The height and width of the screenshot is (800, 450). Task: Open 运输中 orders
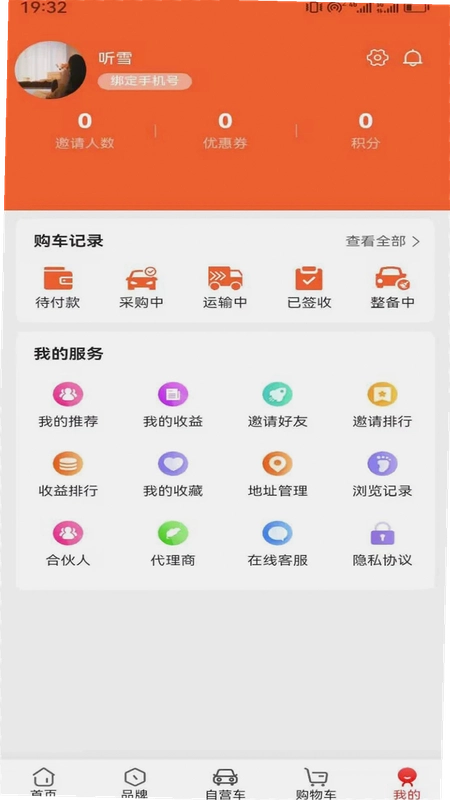click(225, 288)
